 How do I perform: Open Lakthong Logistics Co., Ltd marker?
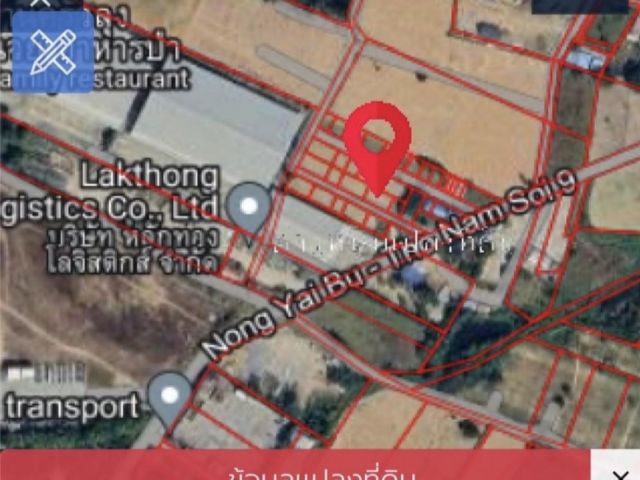(x=248, y=207)
